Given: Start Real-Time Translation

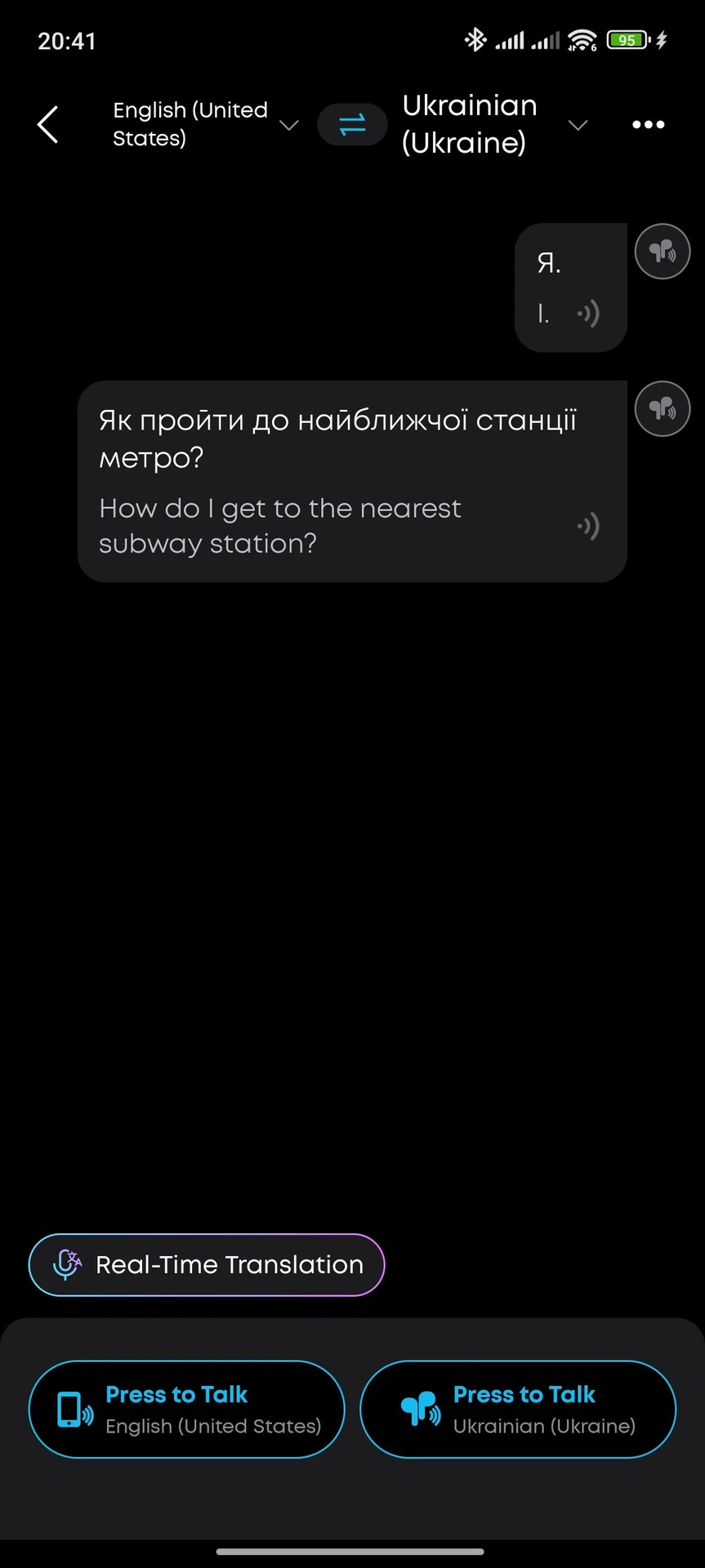Looking at the screenshot, I should pos(207,1264).
